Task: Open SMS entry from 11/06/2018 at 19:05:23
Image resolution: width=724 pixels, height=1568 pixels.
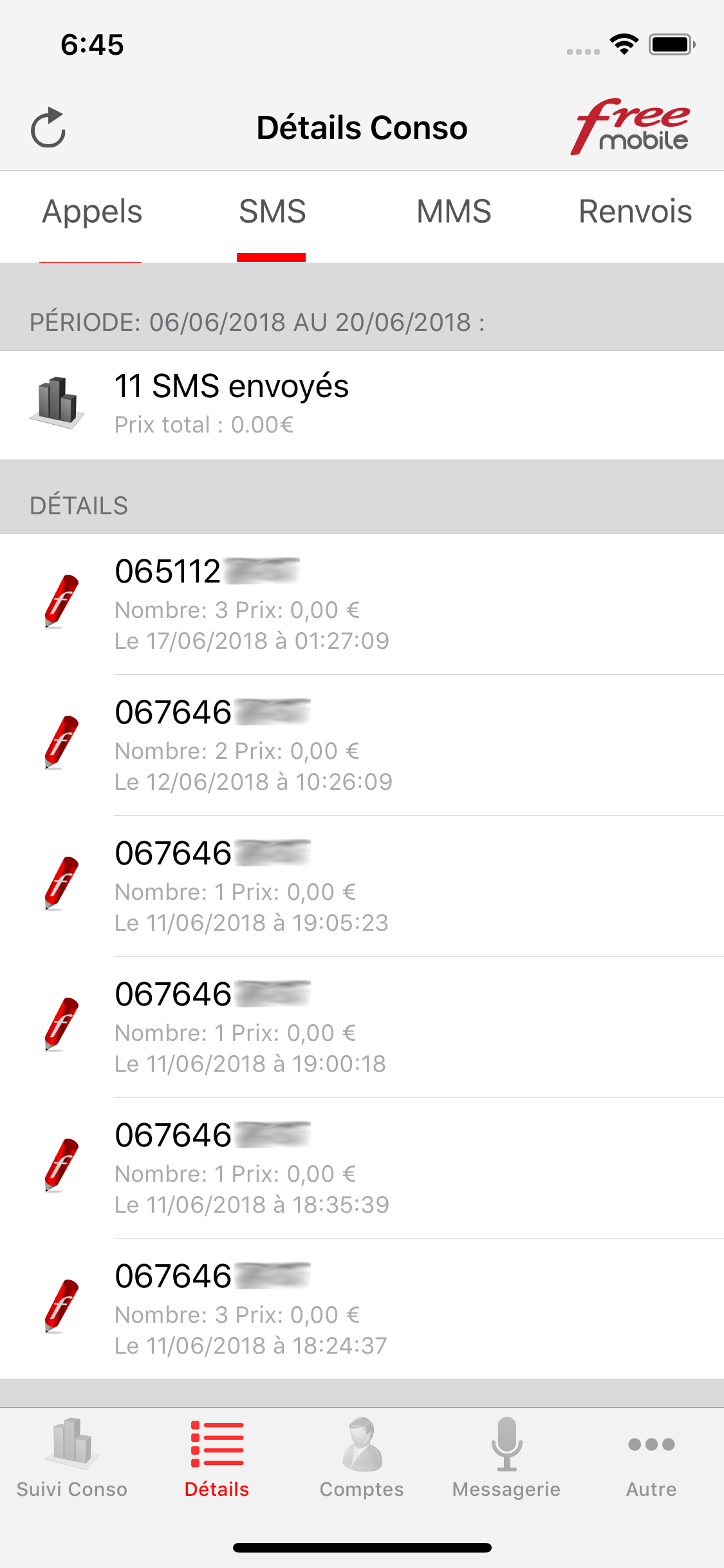Action: [362, 886]
